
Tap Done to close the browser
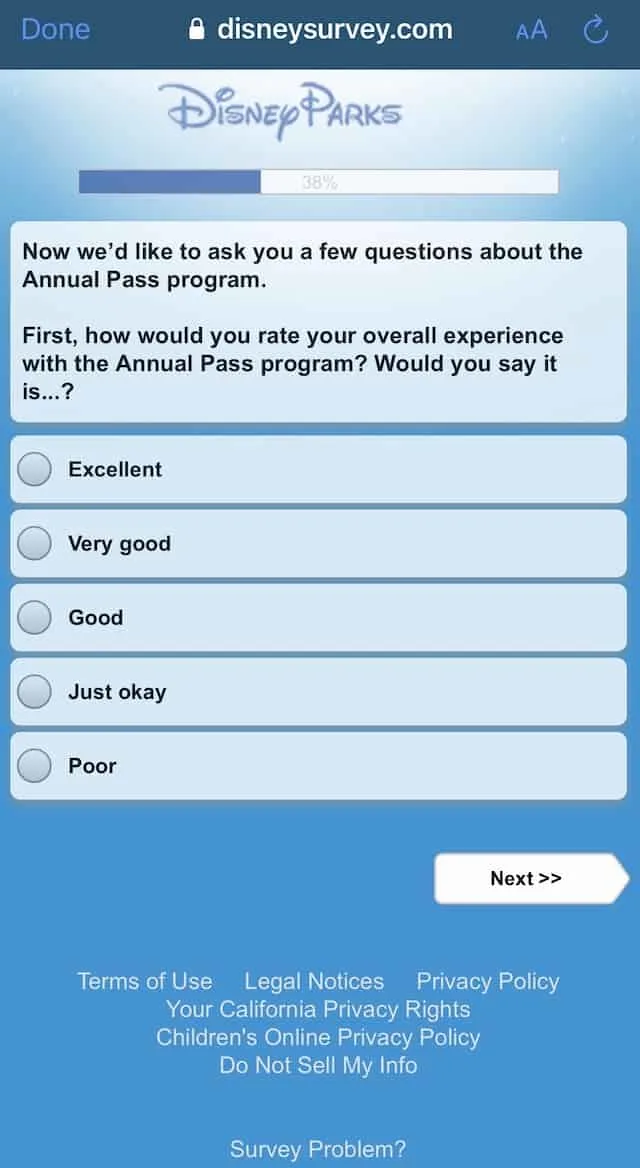coord(56,30)
